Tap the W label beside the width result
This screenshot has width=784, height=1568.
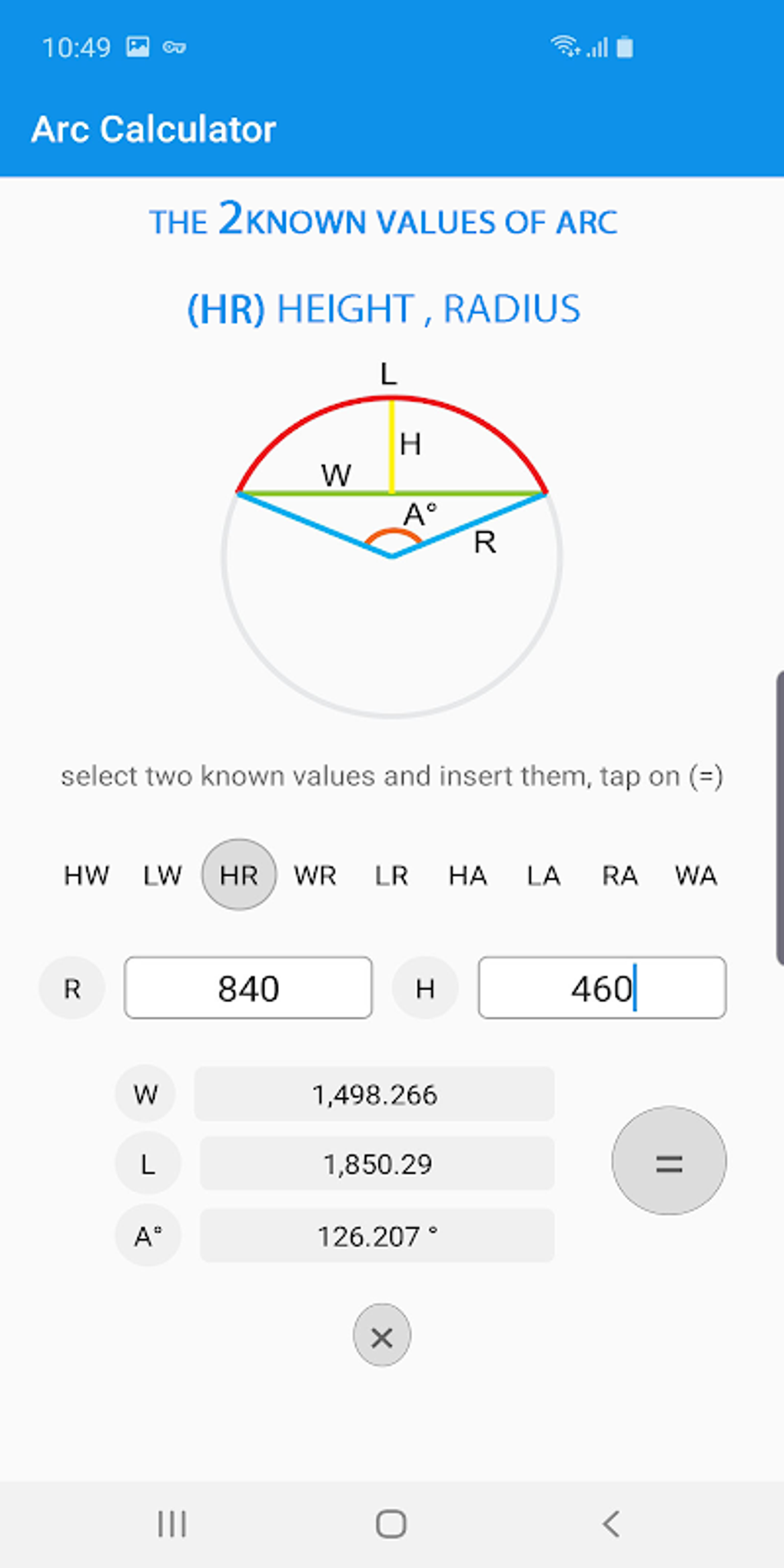coord(146,1095)
